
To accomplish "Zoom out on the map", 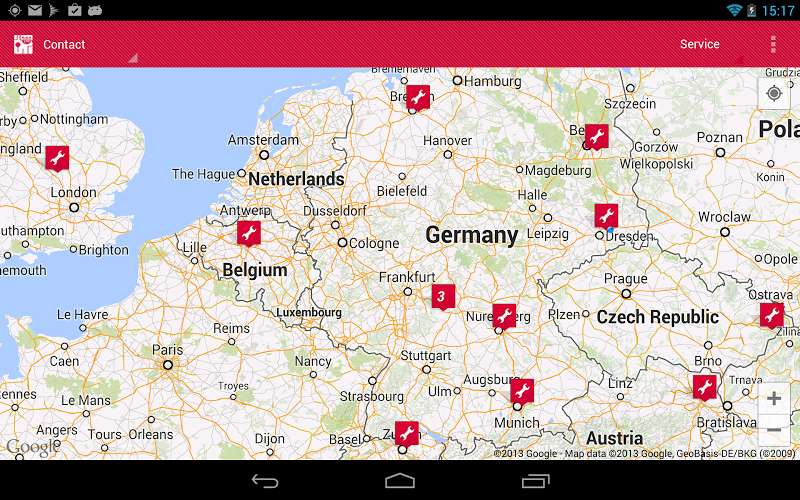I will pyautogui.click(x=773, y=432).
